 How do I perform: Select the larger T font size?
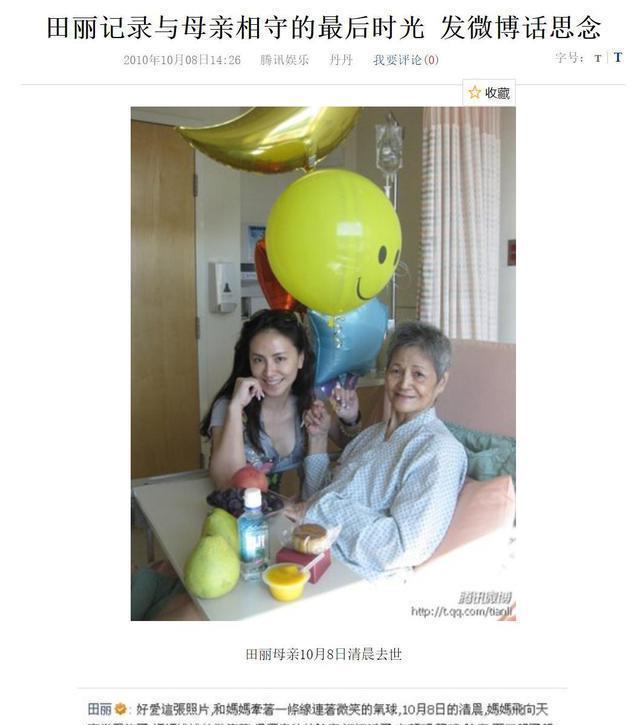pos(618,58)
